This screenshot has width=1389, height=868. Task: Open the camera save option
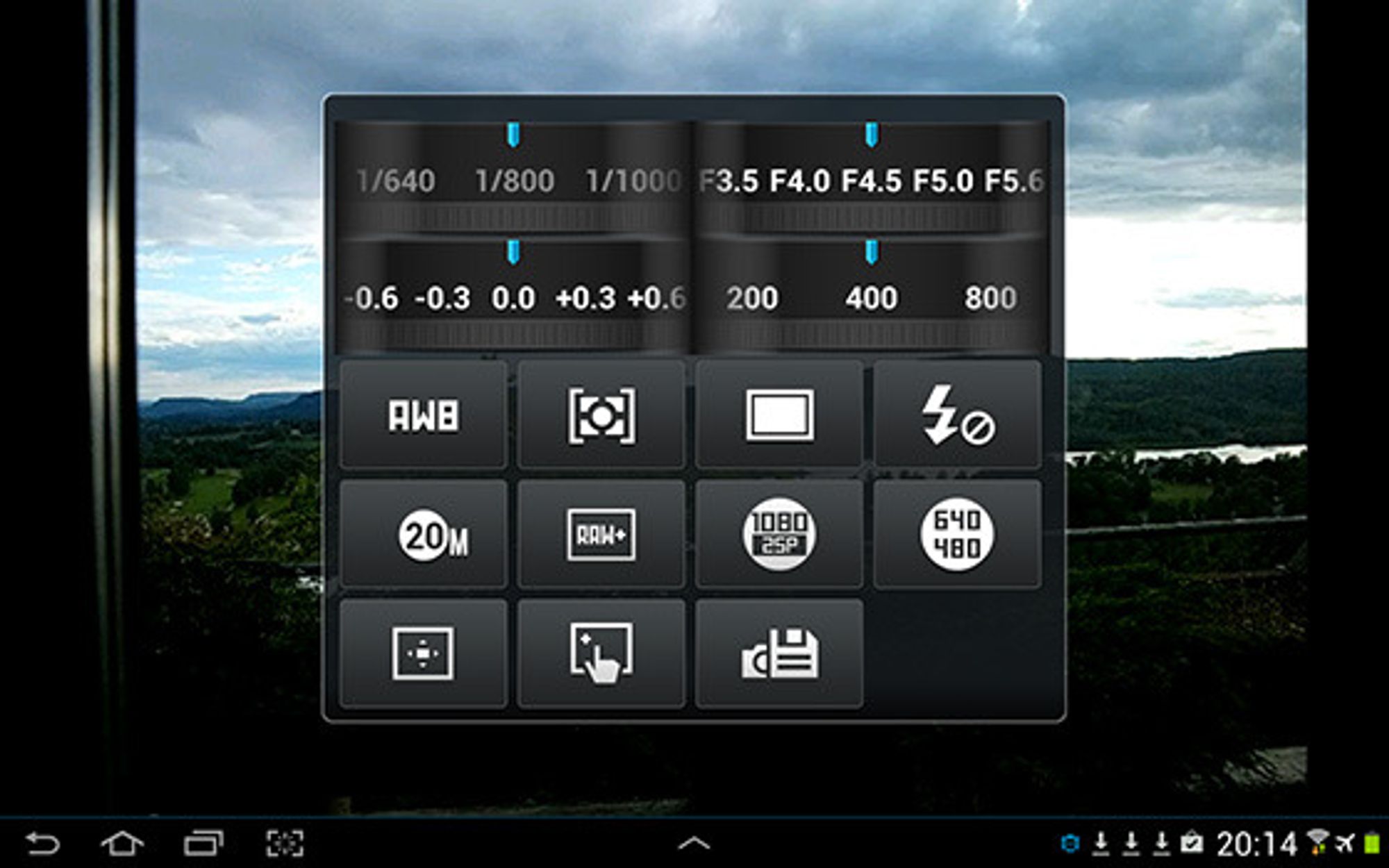(x=779, y=653)
